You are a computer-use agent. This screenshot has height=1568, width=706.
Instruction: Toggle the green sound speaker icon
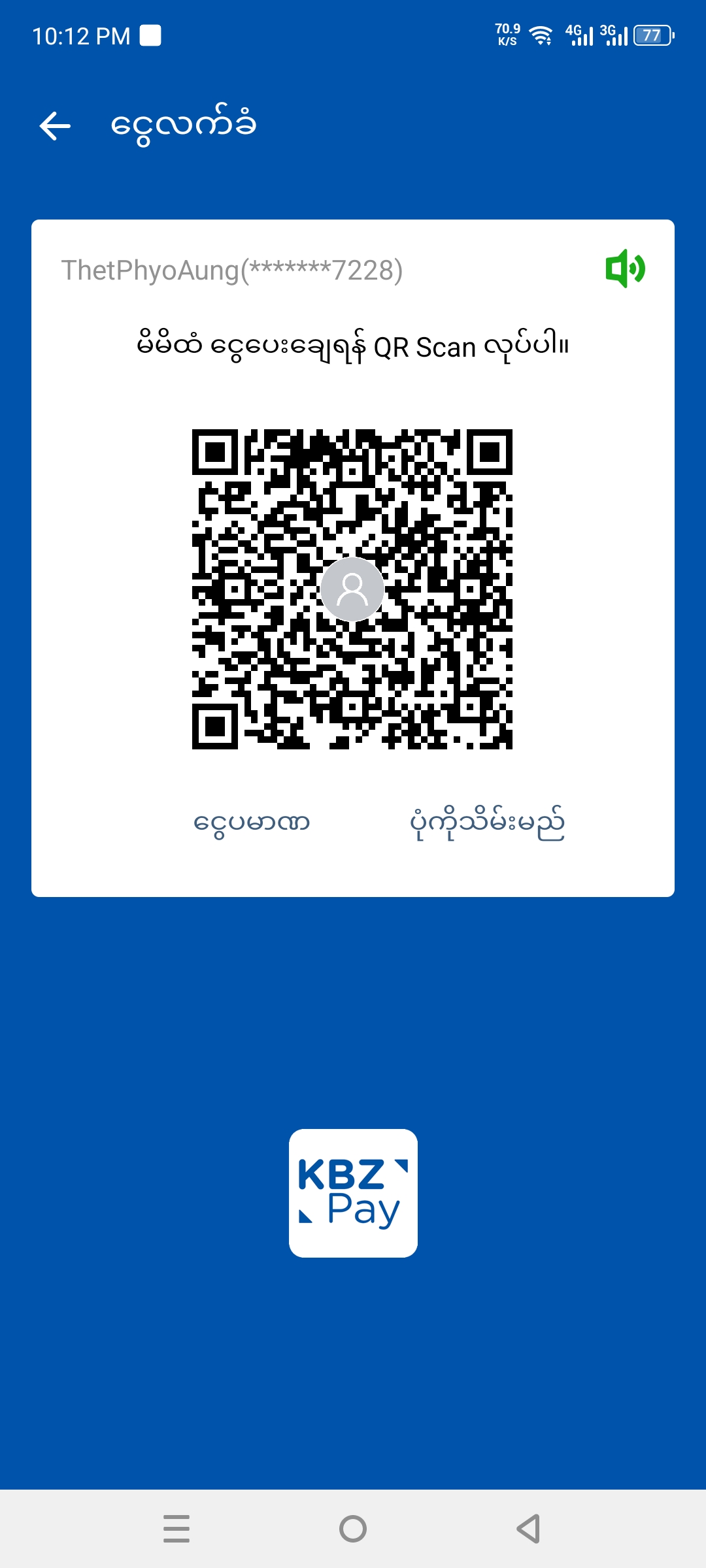click(625, 269)
